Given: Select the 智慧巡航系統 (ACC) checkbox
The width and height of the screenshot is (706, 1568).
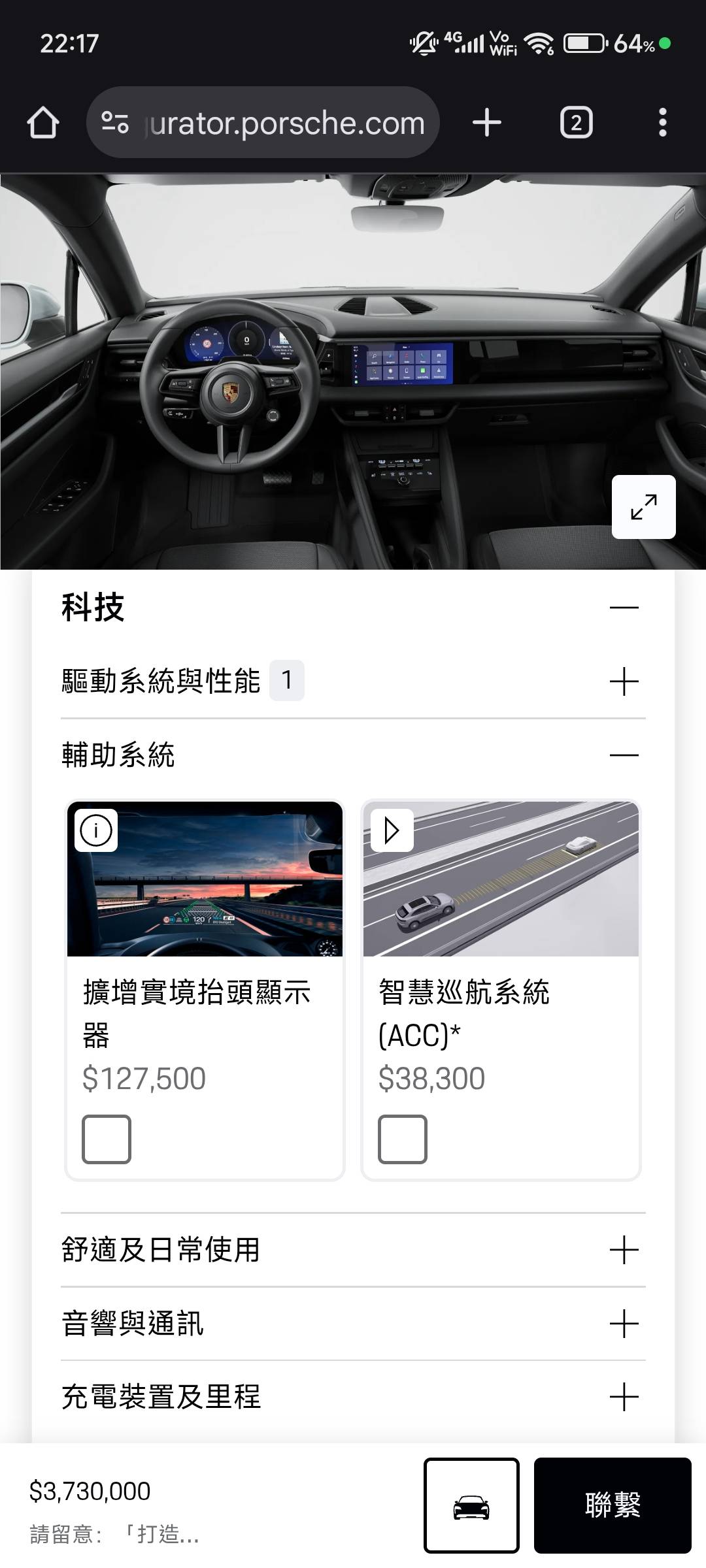Looking at the screenshot, I should [x=403, y=1139].
